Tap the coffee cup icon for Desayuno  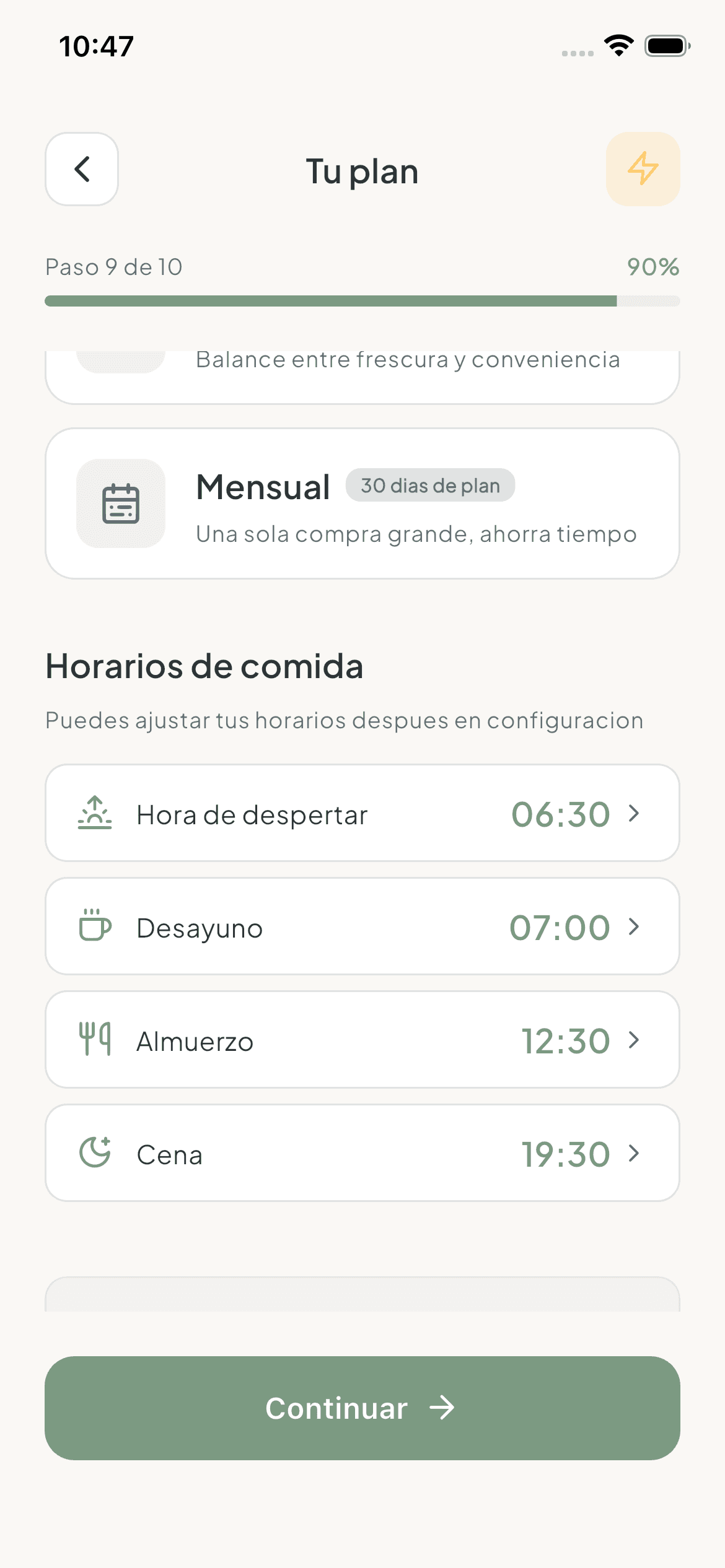pyautogui.click(x=94, y=926)
